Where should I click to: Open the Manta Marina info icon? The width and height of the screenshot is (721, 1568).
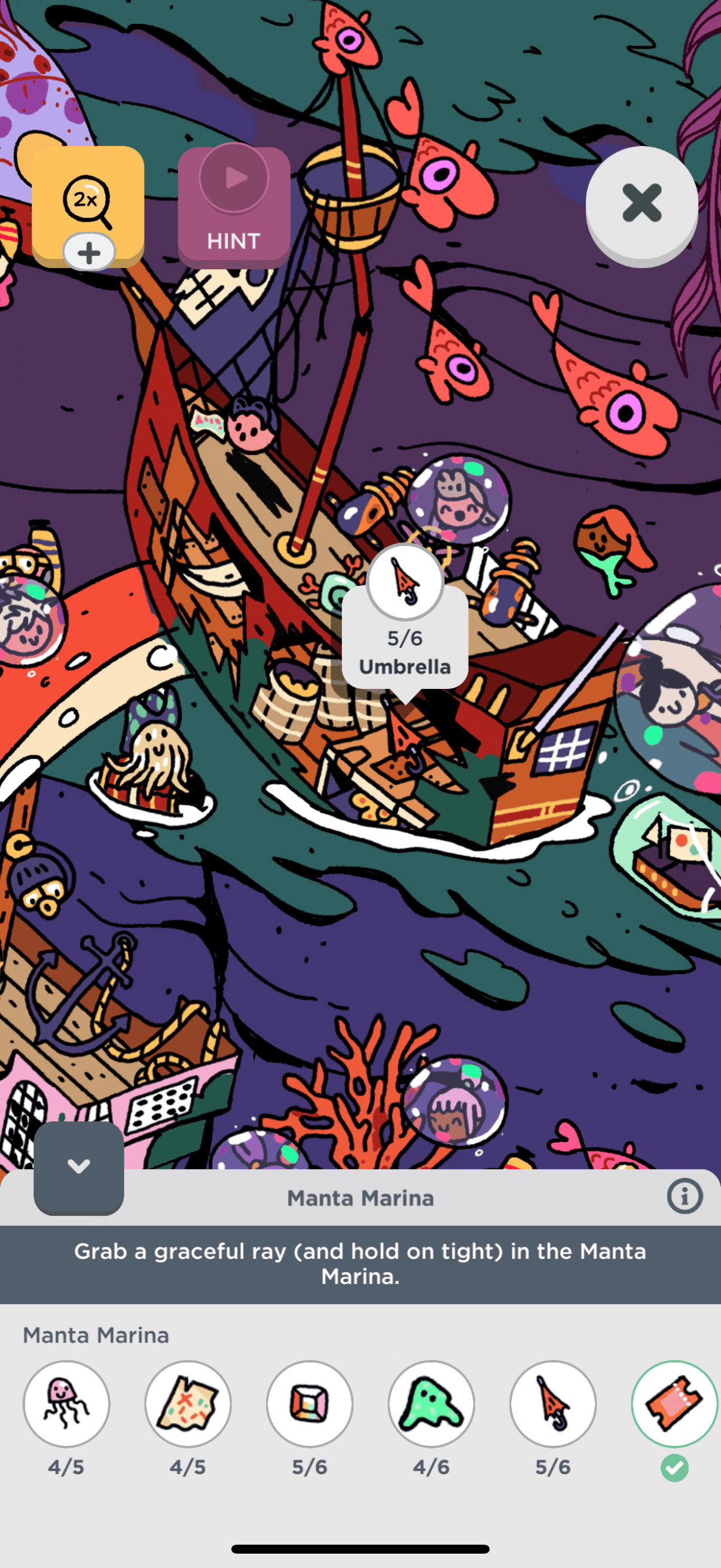pos(684,1196)
